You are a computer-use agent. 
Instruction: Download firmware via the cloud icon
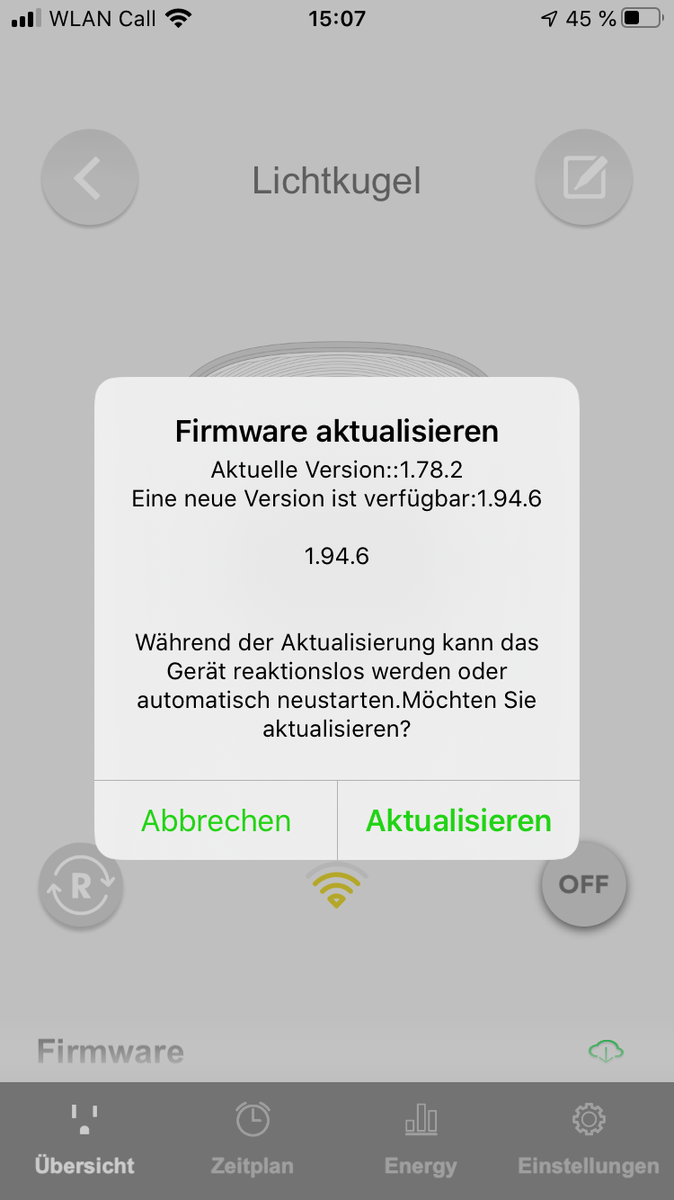606,1051
